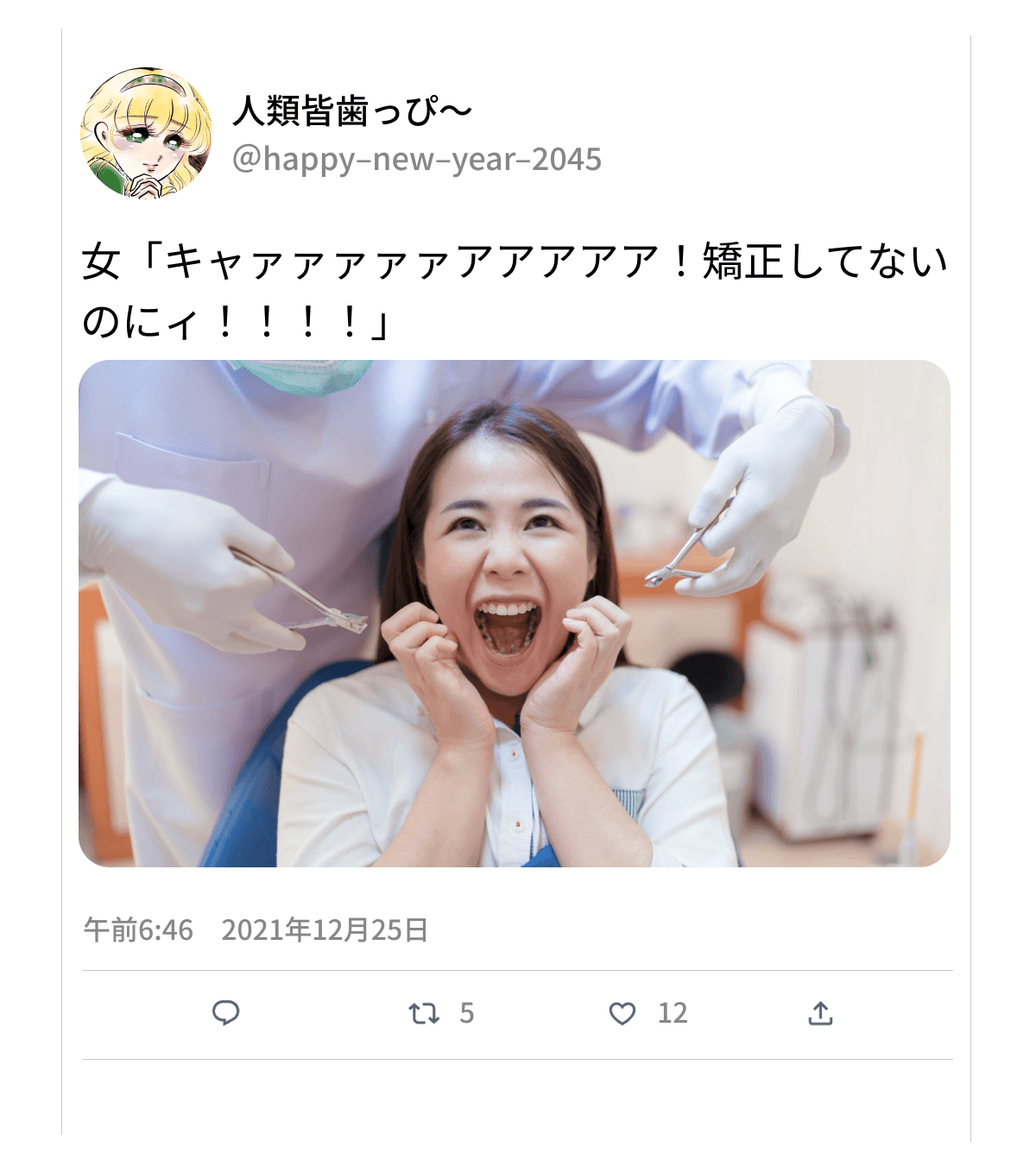This screenshot has height=1172, width=1036.
Task: Like the tweet with the heart
Action: [622, 1013]
